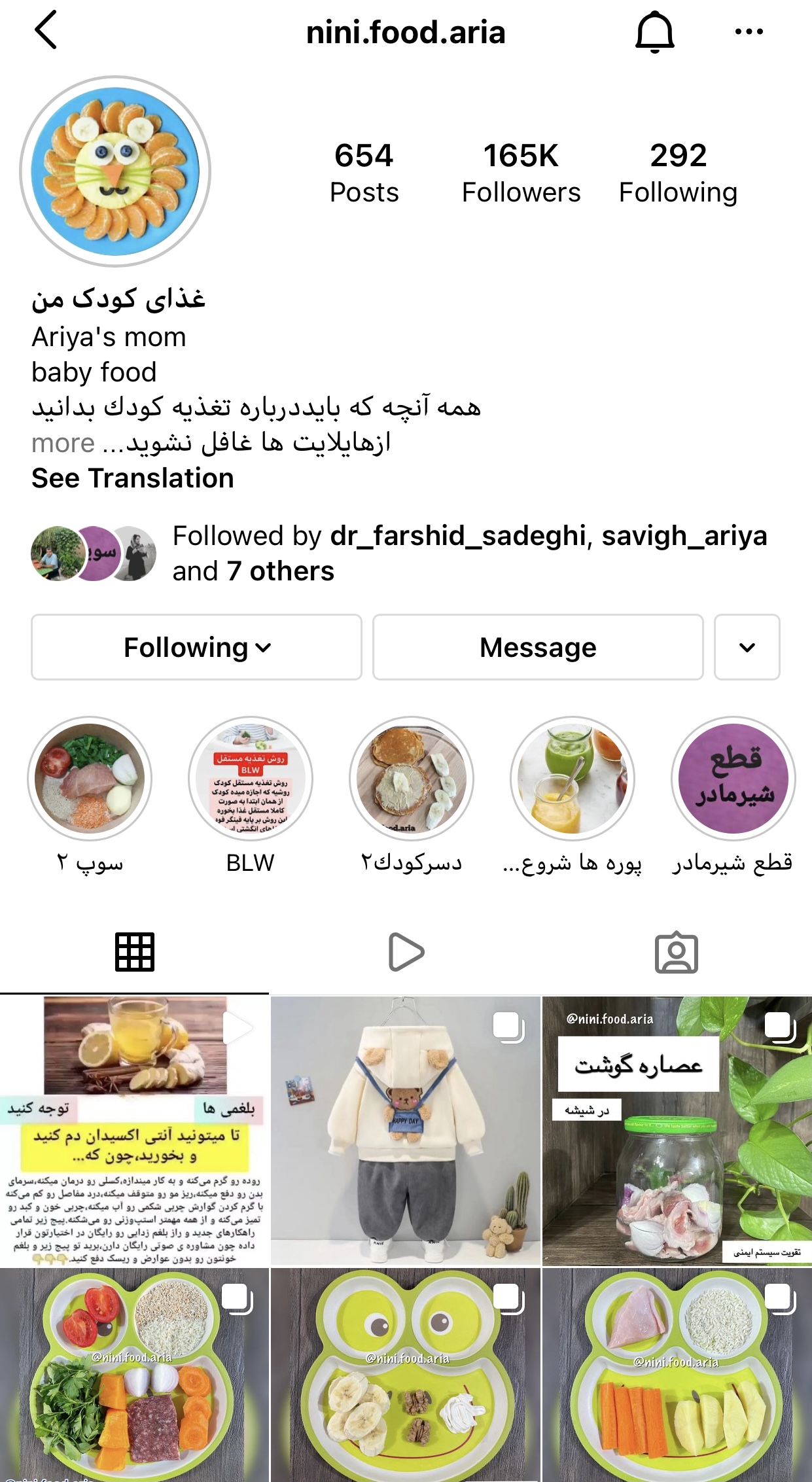The image size is (812, 1482).
Task: Open the 292 Following list
Action: [x=678, y=173]
